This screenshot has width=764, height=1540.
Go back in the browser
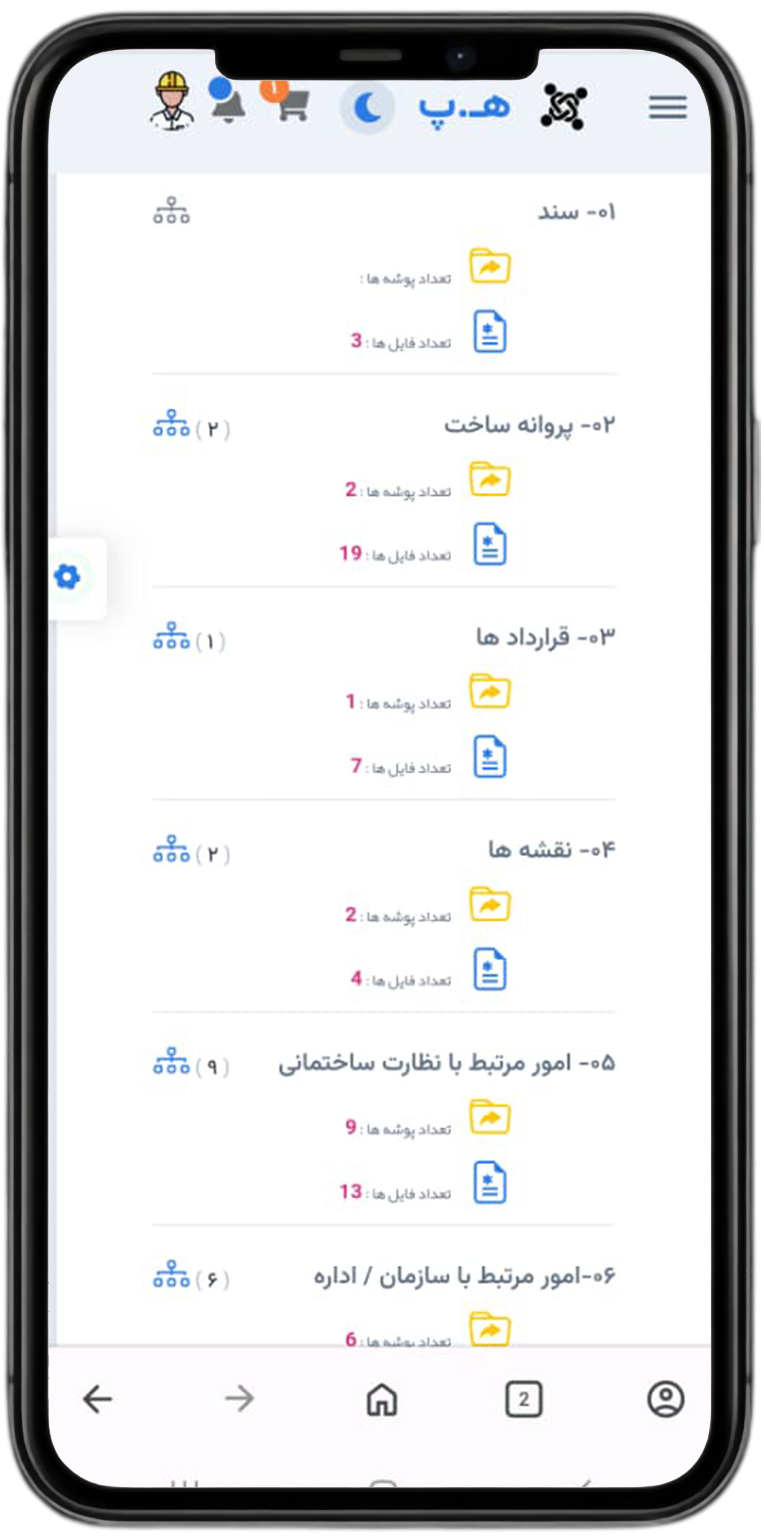tap(97, 1399)
